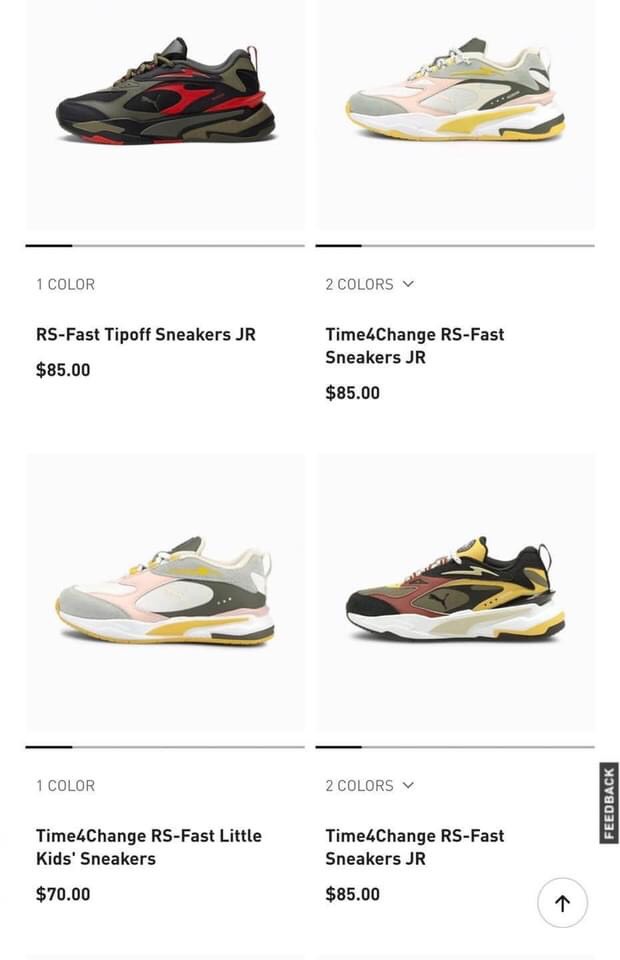This screenshot has width=620, height=960.
Task: Jump back to top with the arrow button
Action: point(562,903)
